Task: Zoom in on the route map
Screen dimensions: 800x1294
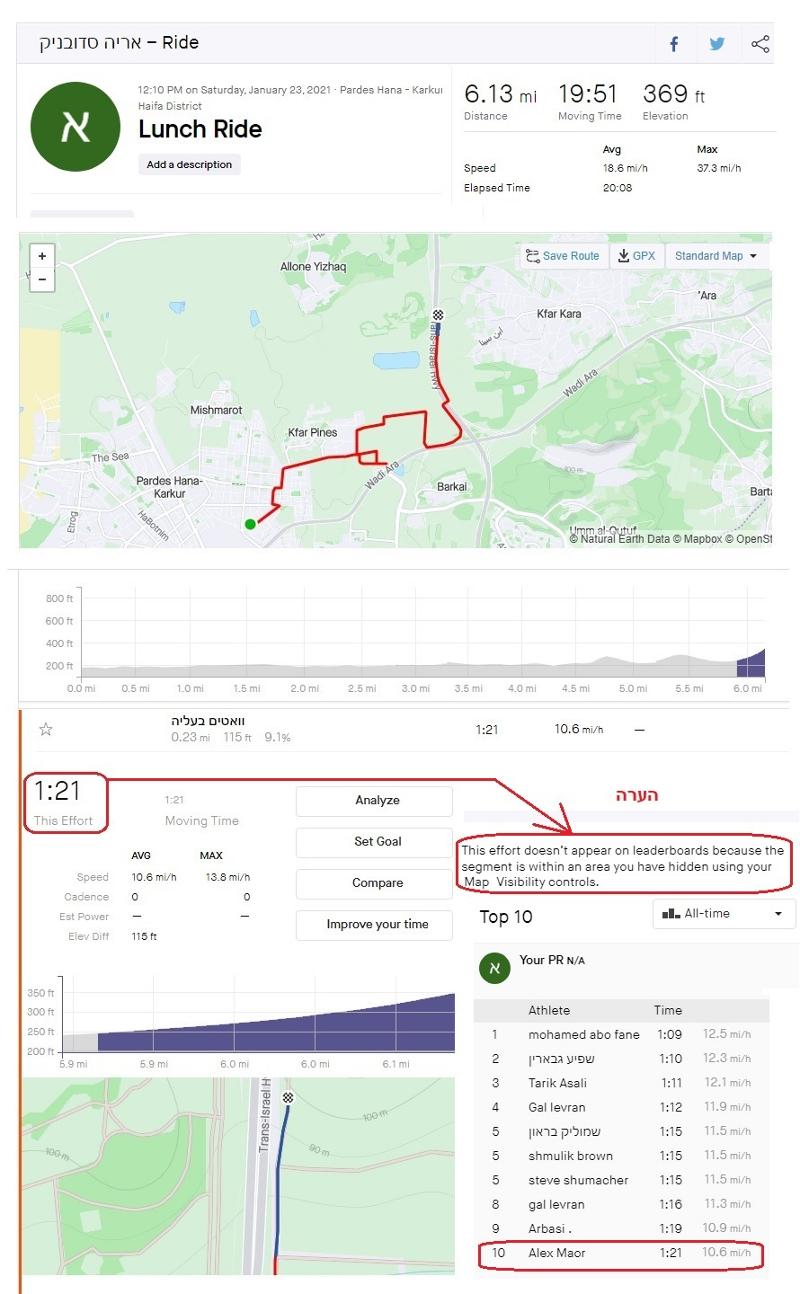Action: pyautogui.click(x=42, y=256)
